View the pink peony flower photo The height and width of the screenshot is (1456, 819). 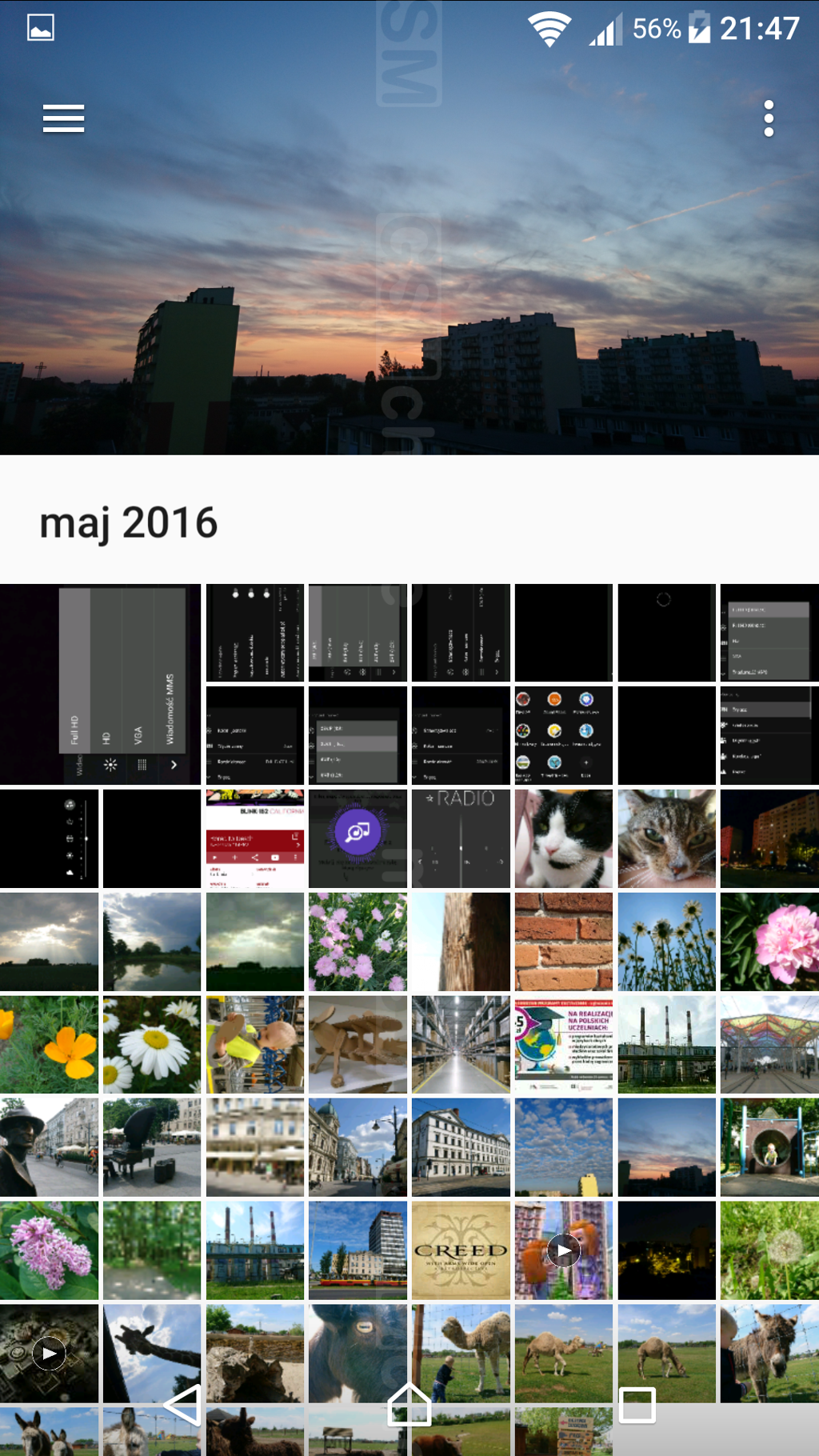769,942
